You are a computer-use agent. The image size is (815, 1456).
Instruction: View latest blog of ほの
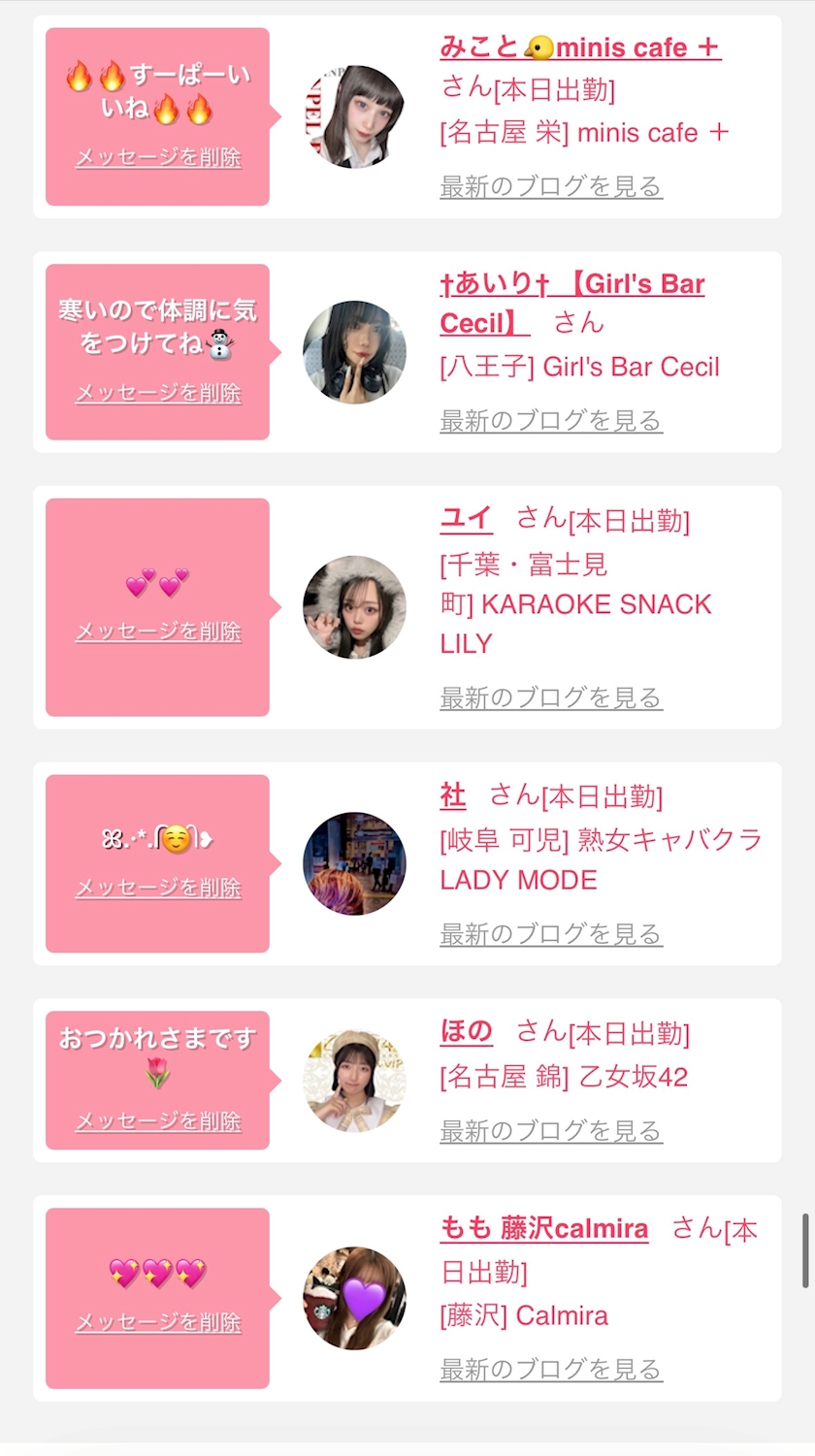(x=551, y=1131)
